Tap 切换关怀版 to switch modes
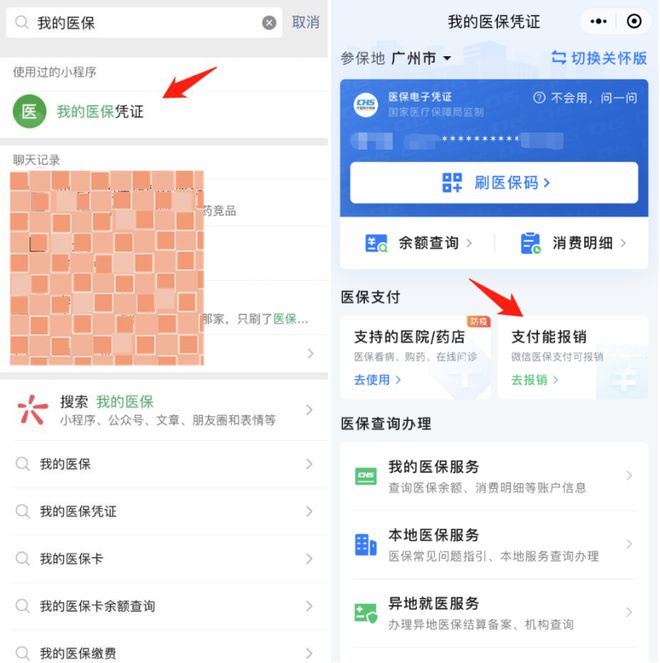 click(599, 59)
